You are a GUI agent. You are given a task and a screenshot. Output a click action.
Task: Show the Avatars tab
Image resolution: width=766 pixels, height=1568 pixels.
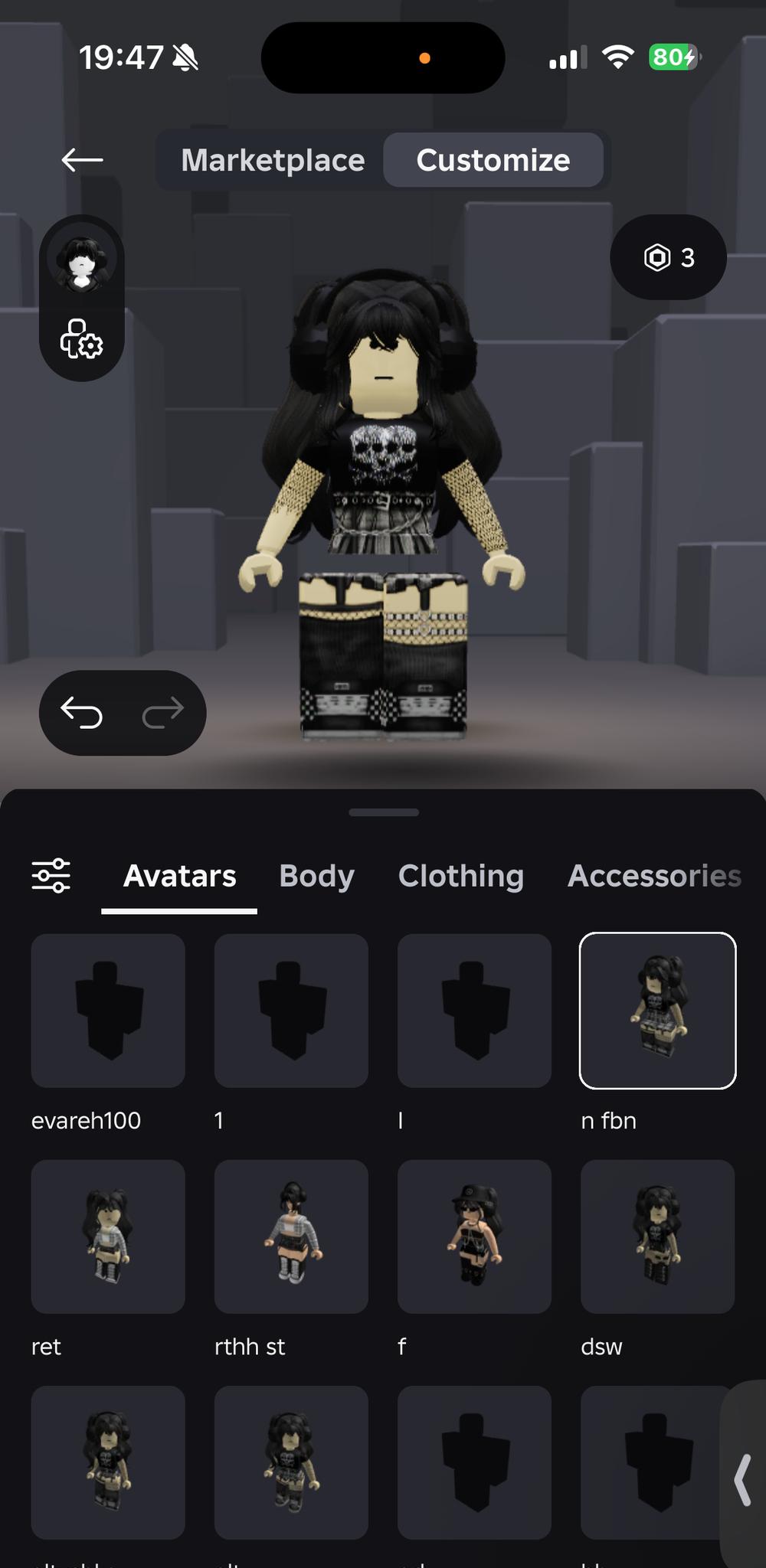point(179,876)
